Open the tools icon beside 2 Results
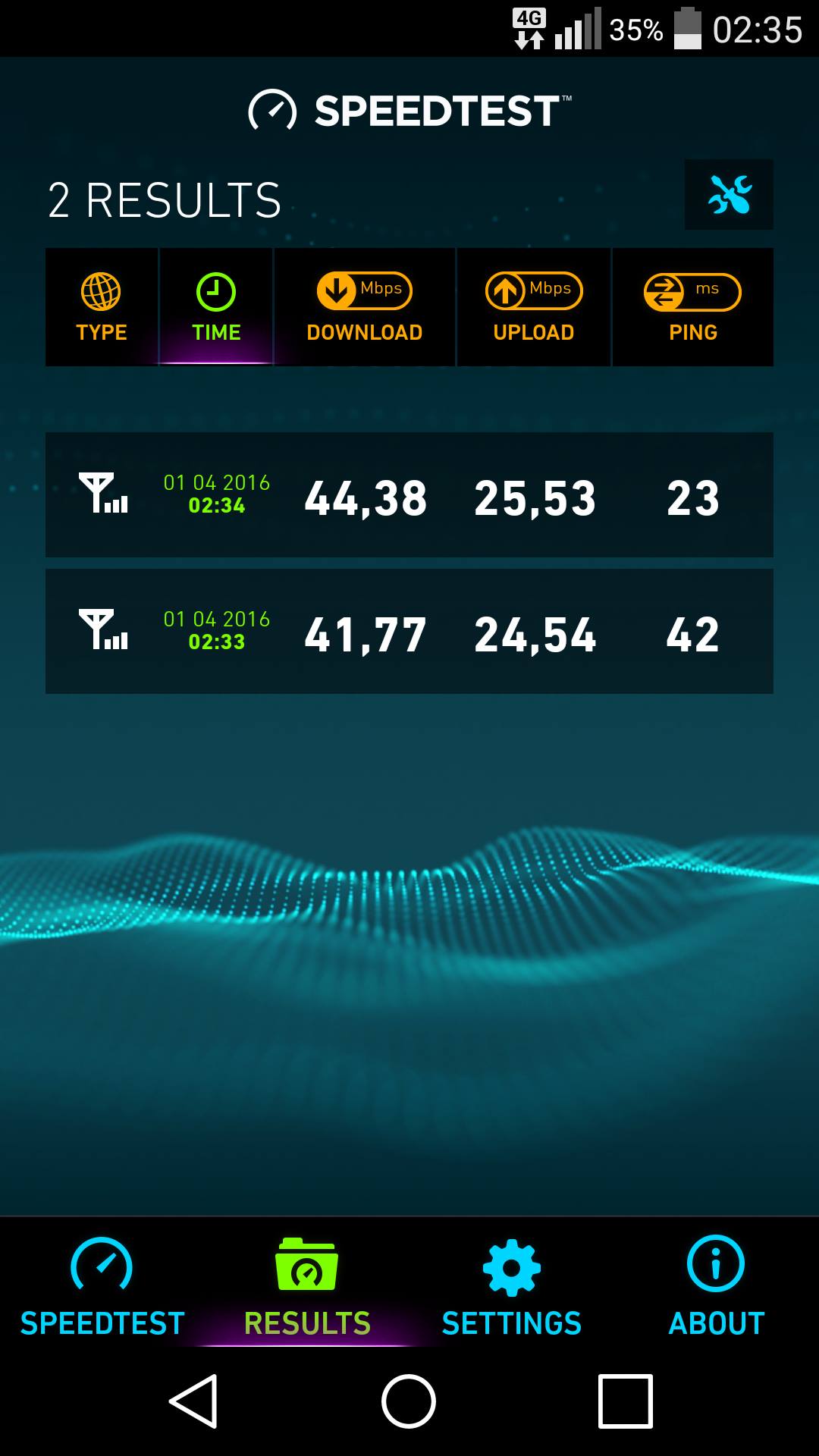This screenshot has height=1456, width=819. 729,194
